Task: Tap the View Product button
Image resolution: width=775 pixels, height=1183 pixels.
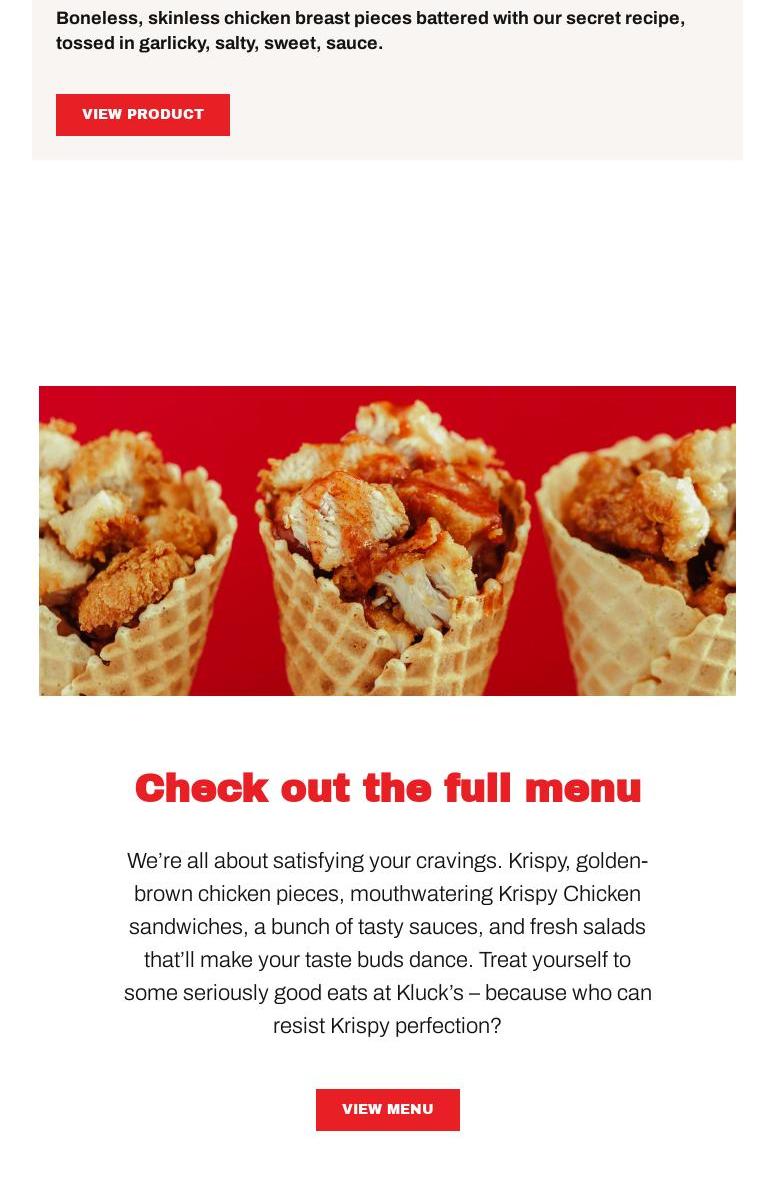Action: pos(142,115)
